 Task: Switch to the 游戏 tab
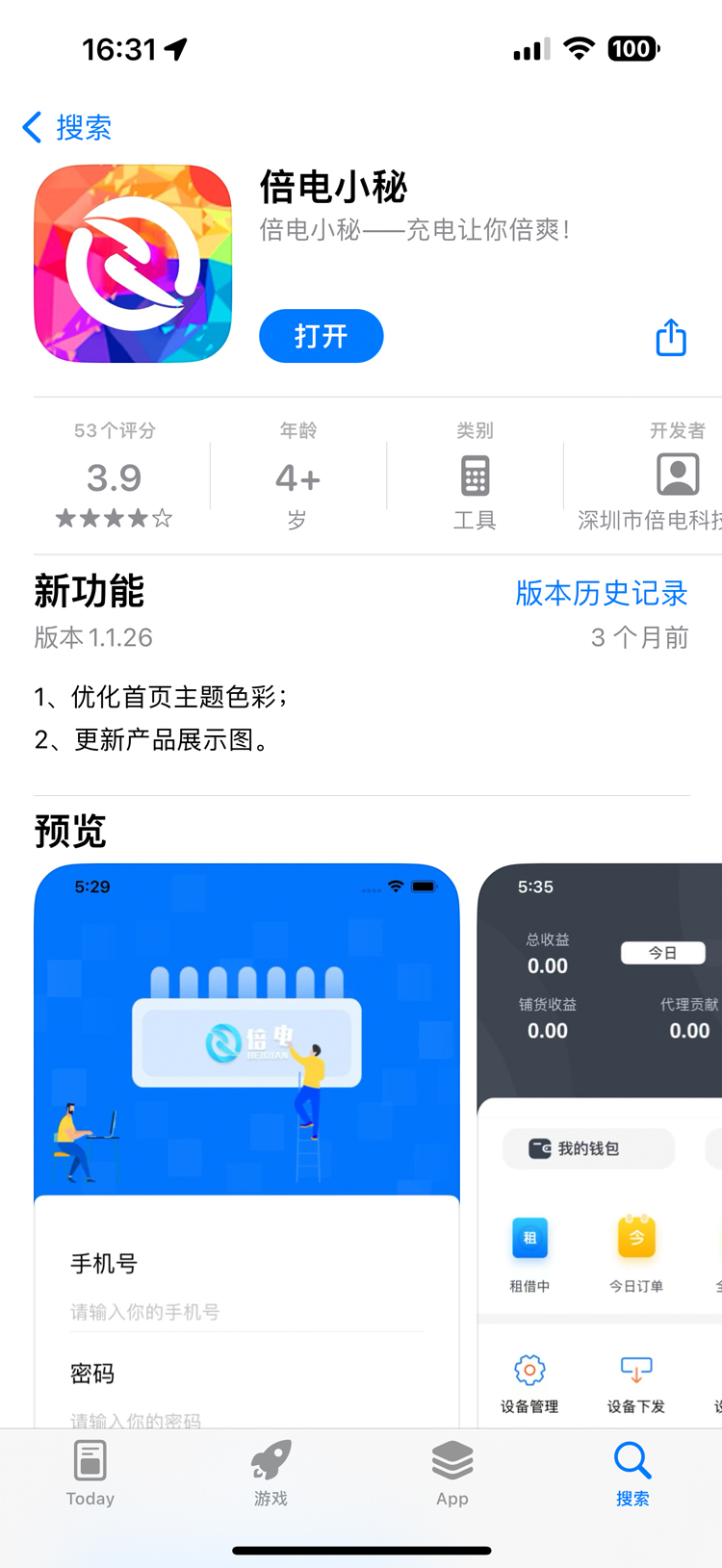[271, 1473]
